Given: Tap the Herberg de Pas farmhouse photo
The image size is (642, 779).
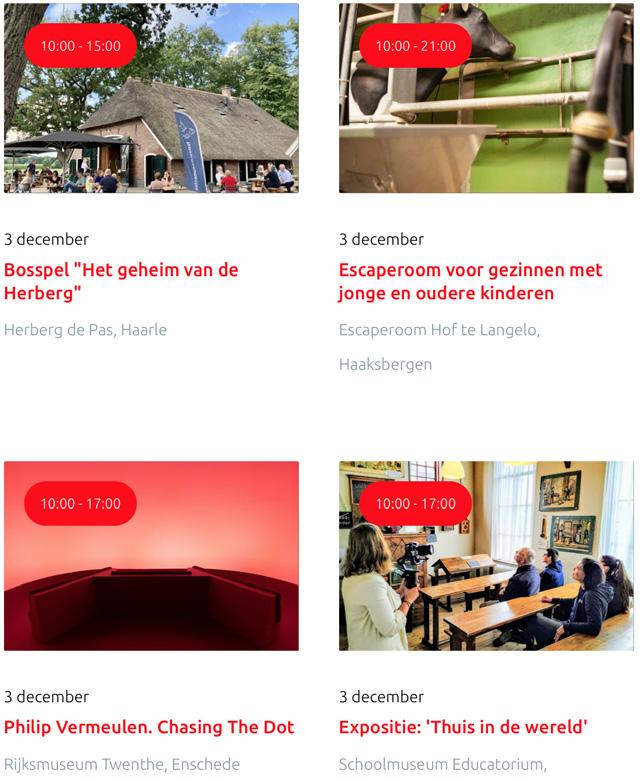Looking at the screenshot, I should pos(151,120).
